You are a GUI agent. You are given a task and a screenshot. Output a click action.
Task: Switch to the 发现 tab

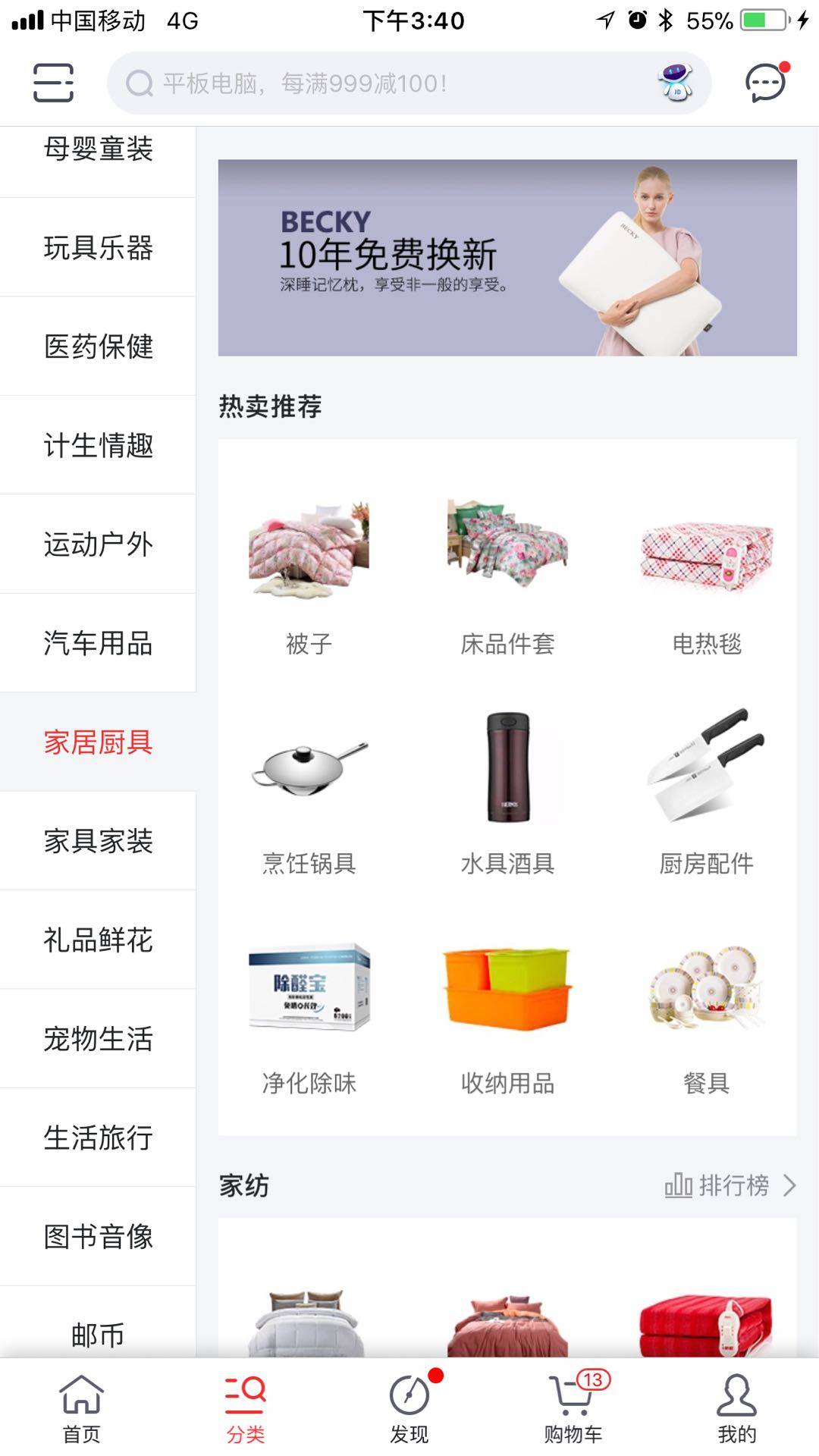point(409,1407)
